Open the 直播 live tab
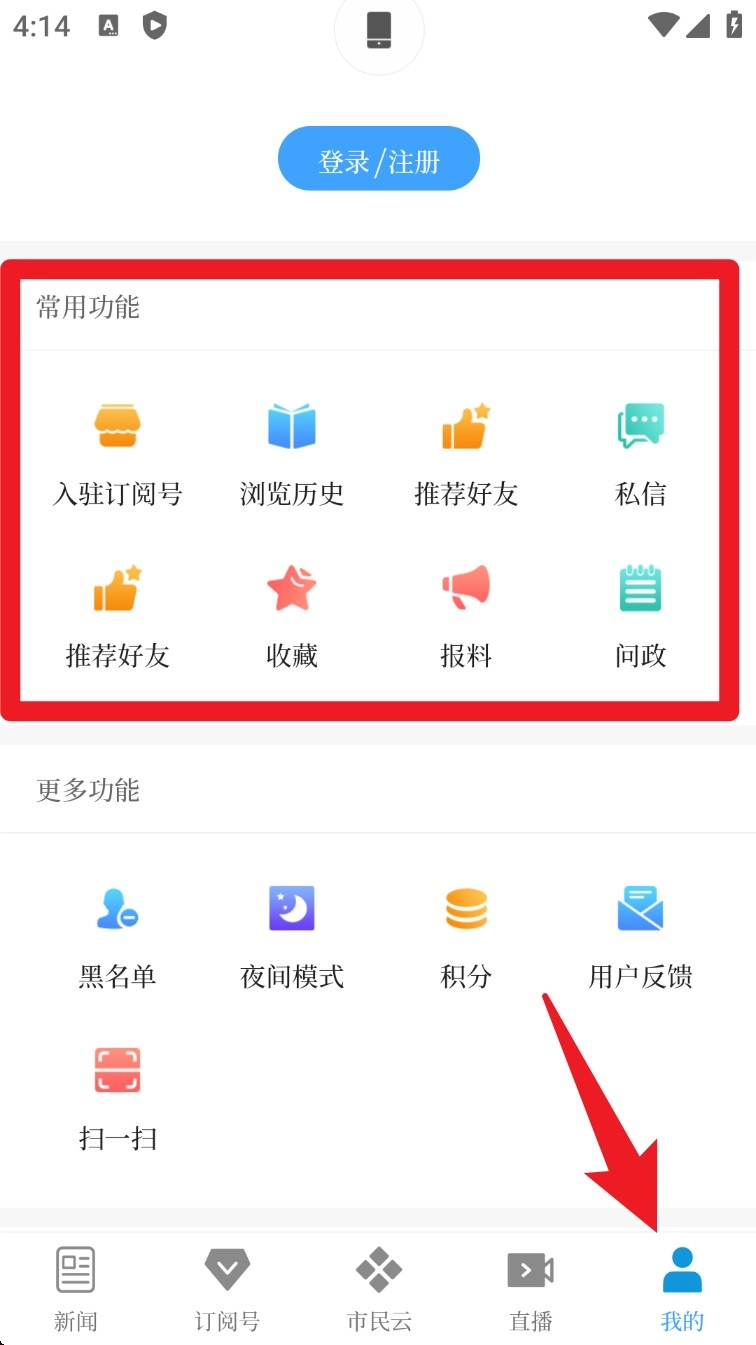The height and width of the screenshot is (1345, 756). click(x=530, y=1289)
